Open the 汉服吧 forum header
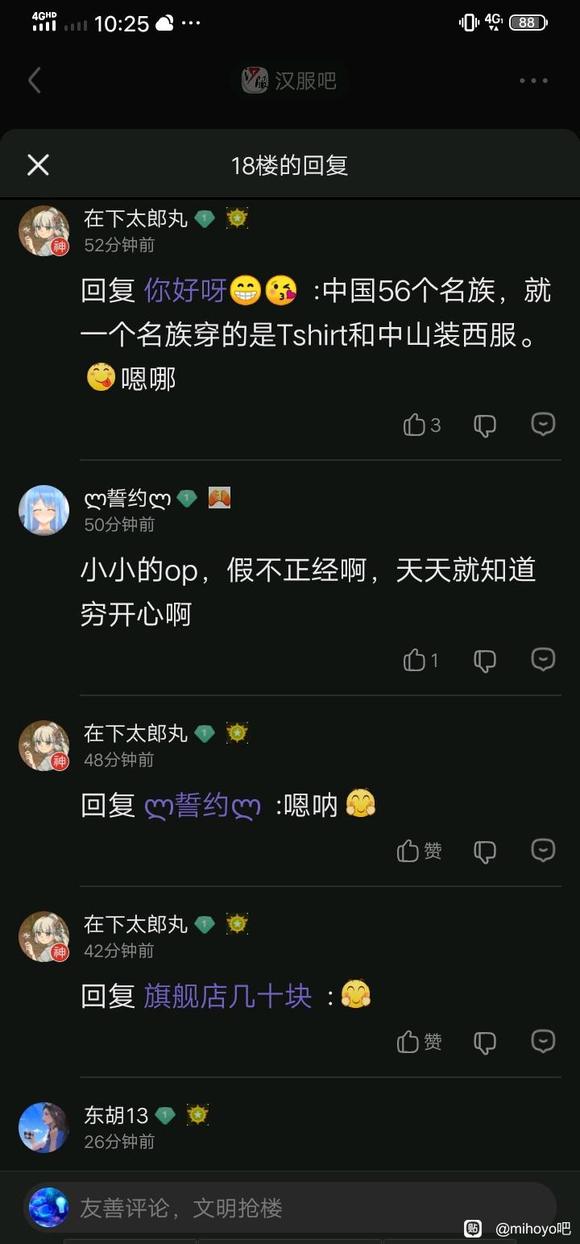Image resolution: width=580 pixels, height=1244 pixels. pos(289,80)
